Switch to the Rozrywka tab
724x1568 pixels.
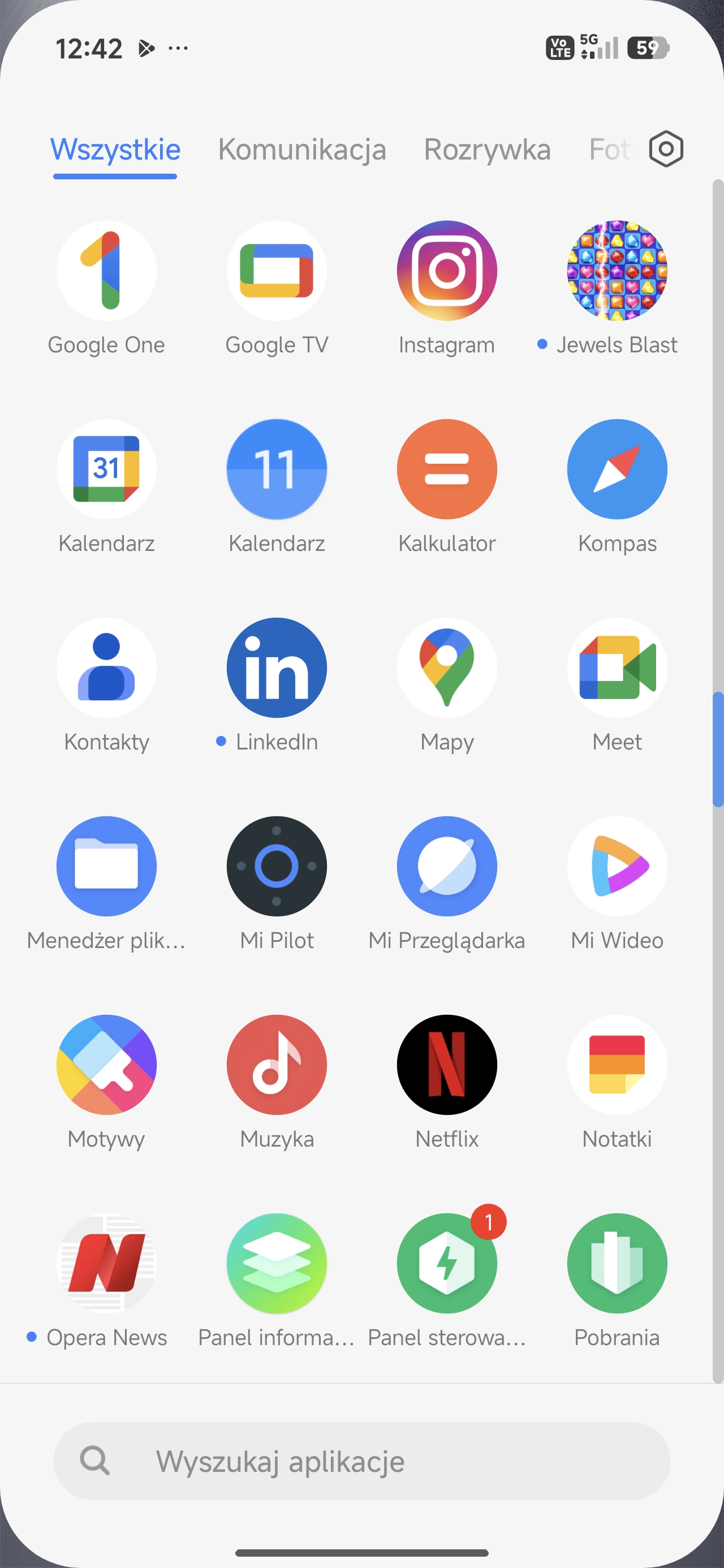tap(487, 150)
